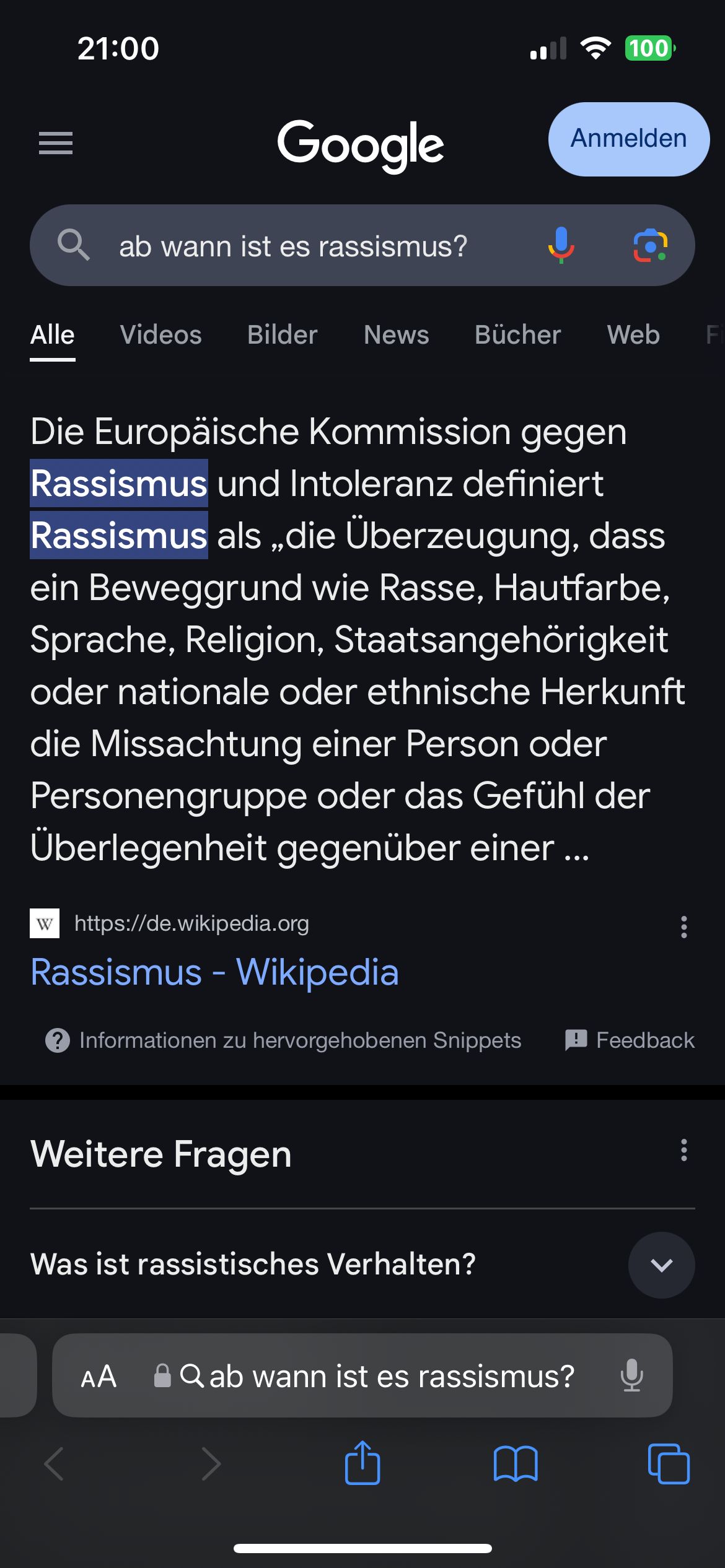Image resolution: width=725 pixels, height=1568 pixels.
Task: Expand 'Was ist rassistisches Verhalten?' question
Action: [362, 1265]
